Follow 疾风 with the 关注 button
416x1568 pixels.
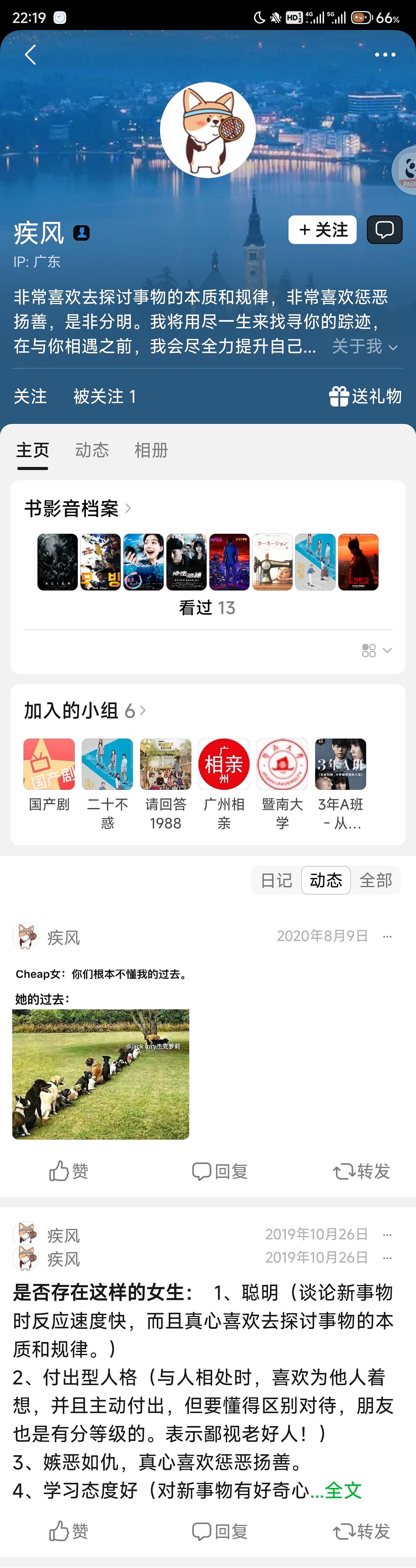coord(322,229)
